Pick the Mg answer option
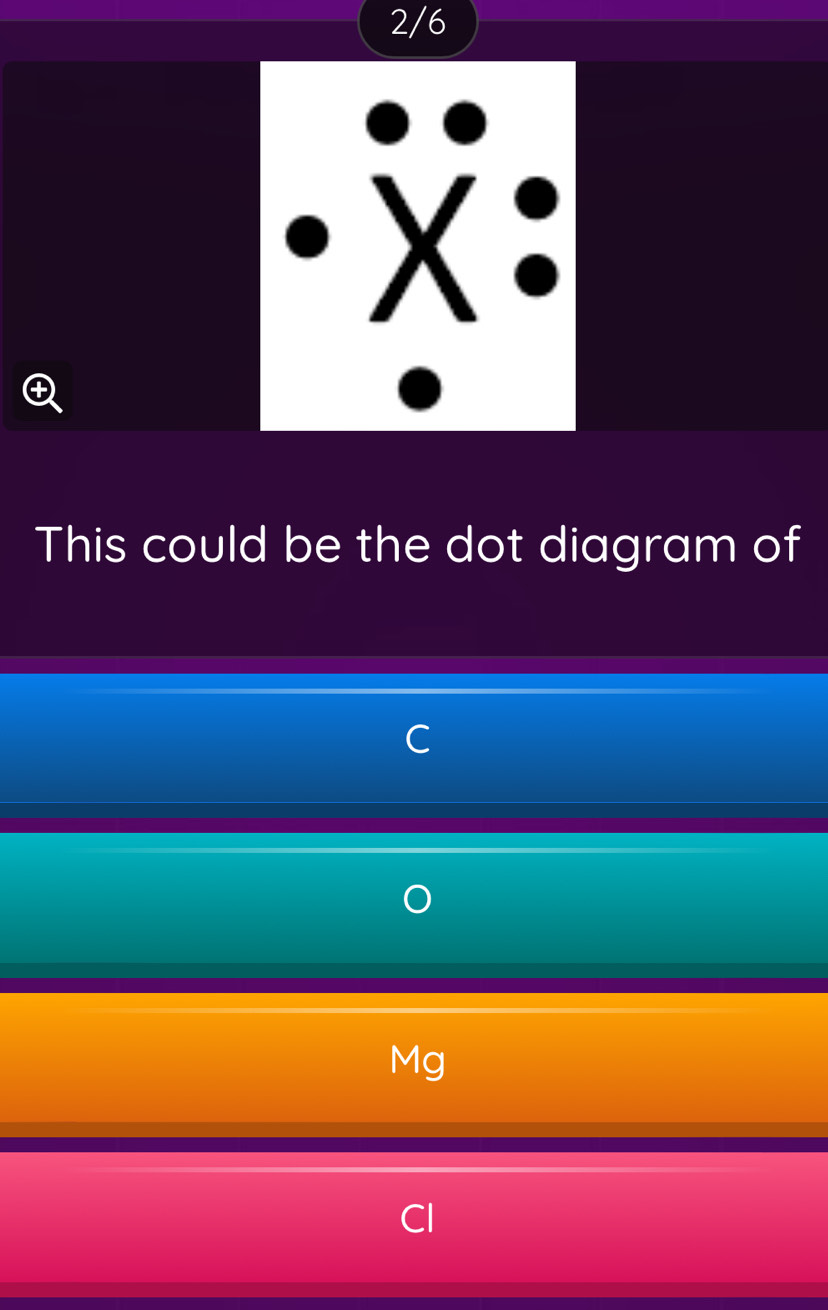The width and height of the screenshot is (828, 1310). (414, 1059)
